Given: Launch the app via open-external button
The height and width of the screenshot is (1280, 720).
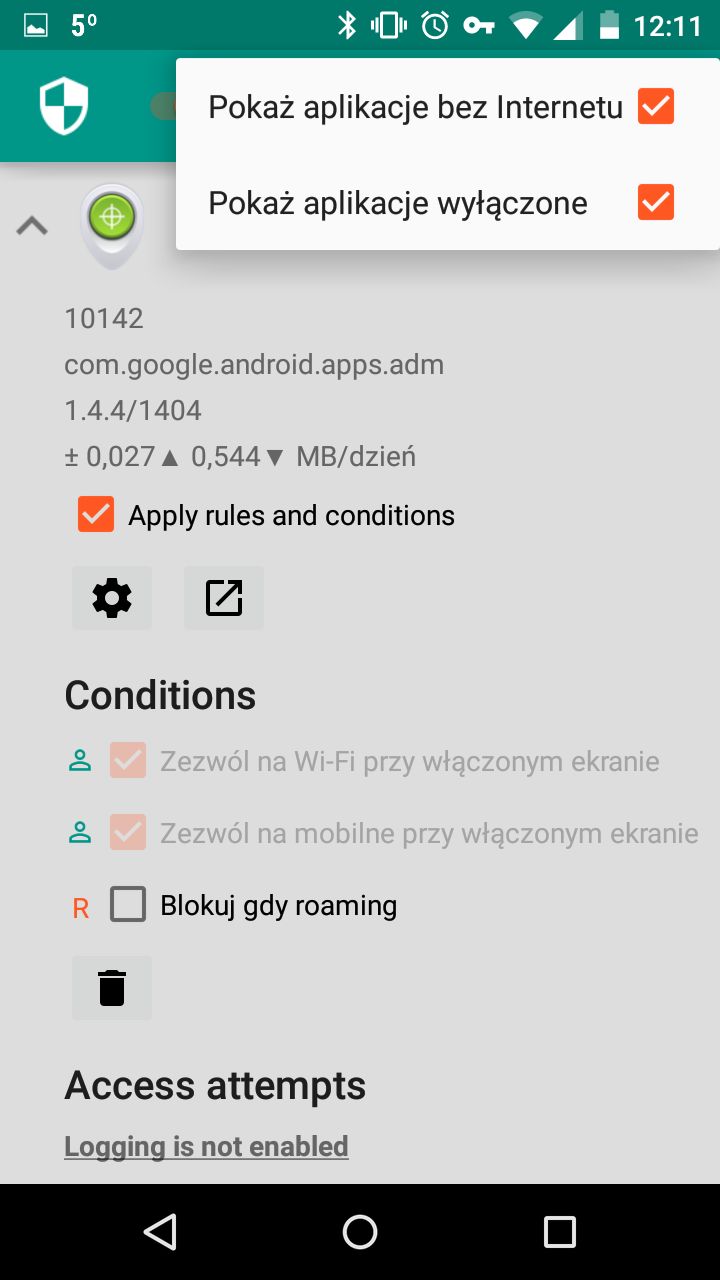Looking at the screenshot, I should point(224,598).
